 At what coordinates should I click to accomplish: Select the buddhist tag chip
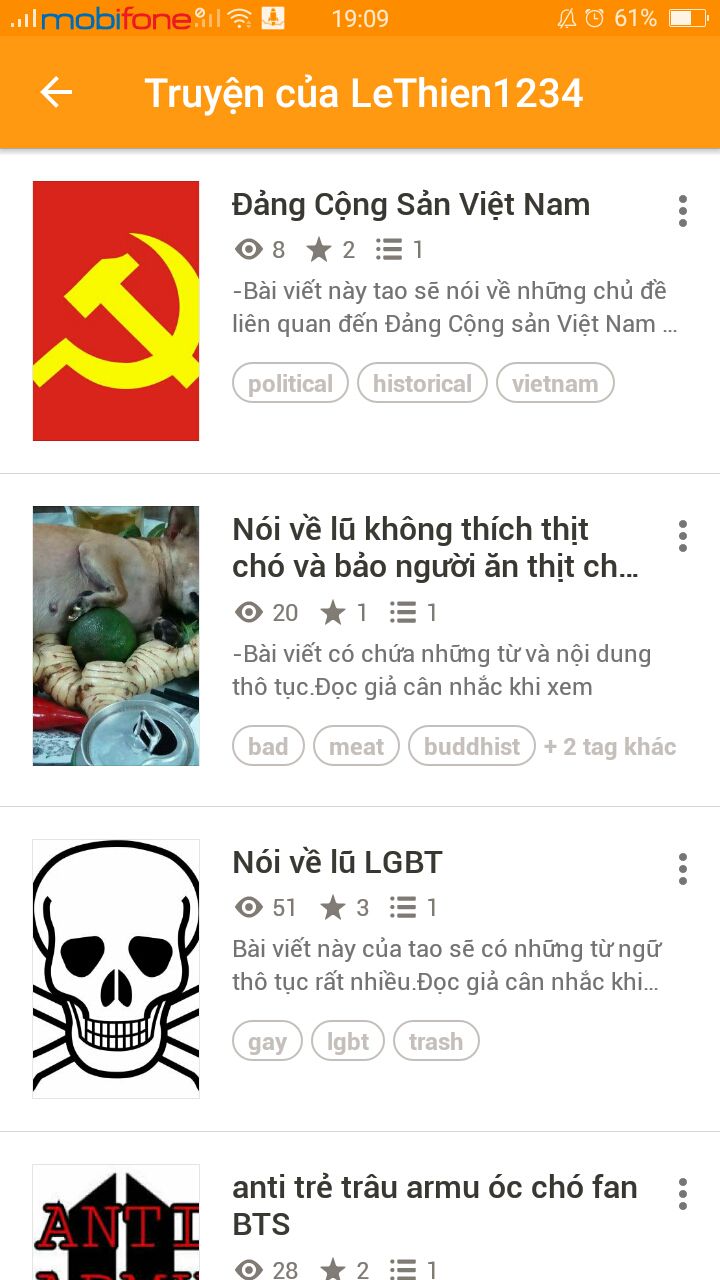(472, 746)
